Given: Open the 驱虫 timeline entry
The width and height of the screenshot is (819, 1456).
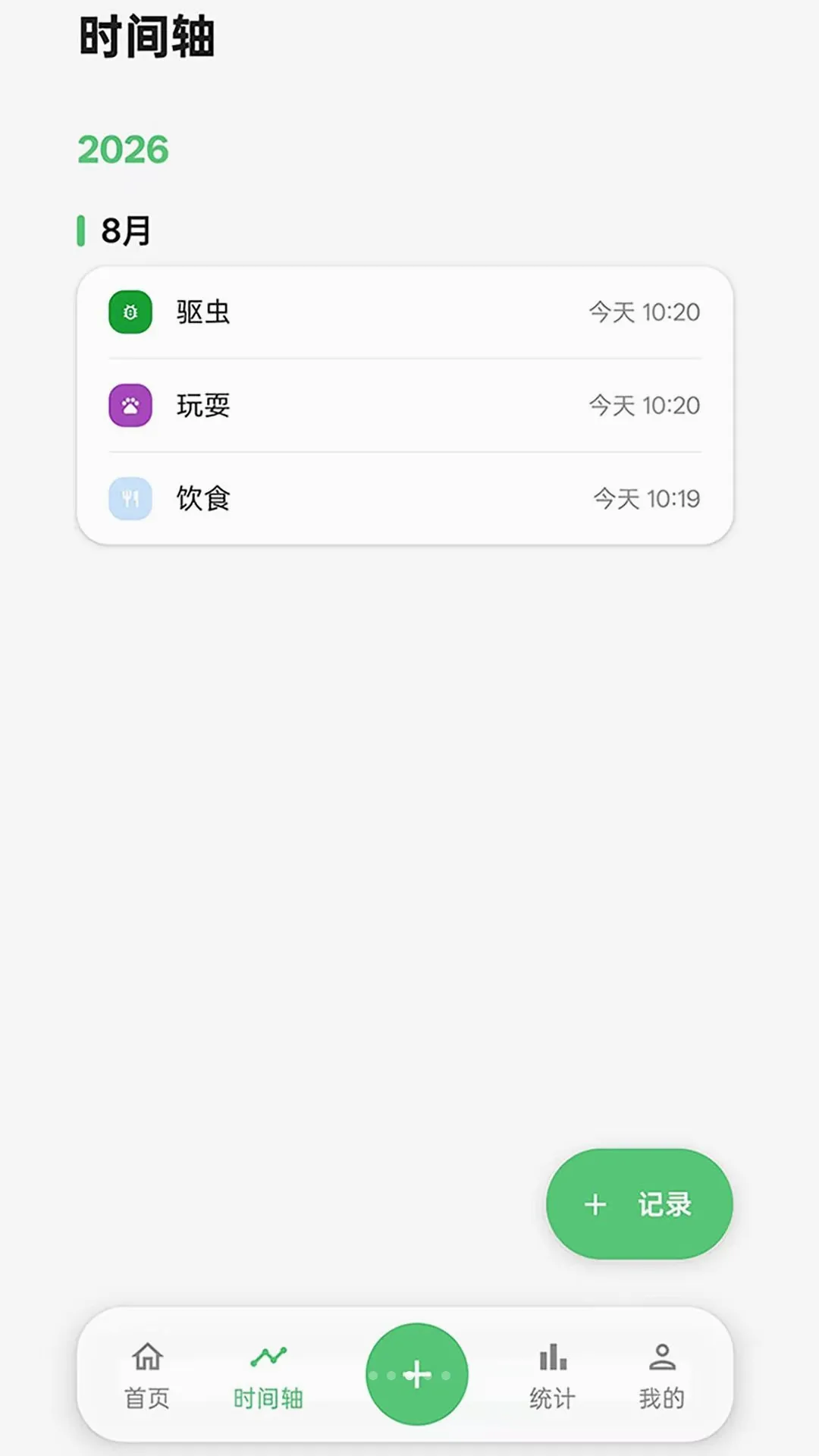Looking at the screenshot, I should pos(405,312).
